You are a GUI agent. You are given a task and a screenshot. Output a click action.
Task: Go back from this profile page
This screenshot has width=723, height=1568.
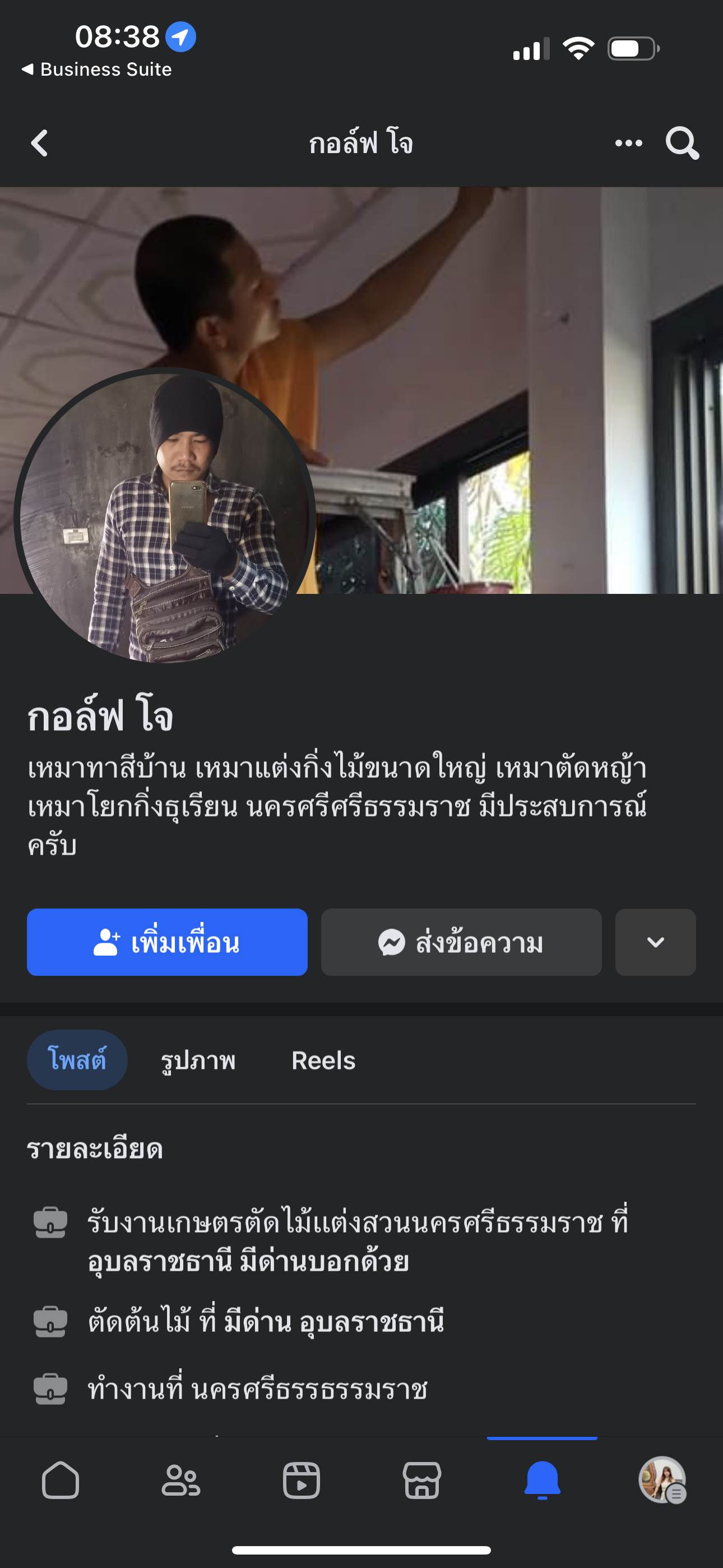40,144
